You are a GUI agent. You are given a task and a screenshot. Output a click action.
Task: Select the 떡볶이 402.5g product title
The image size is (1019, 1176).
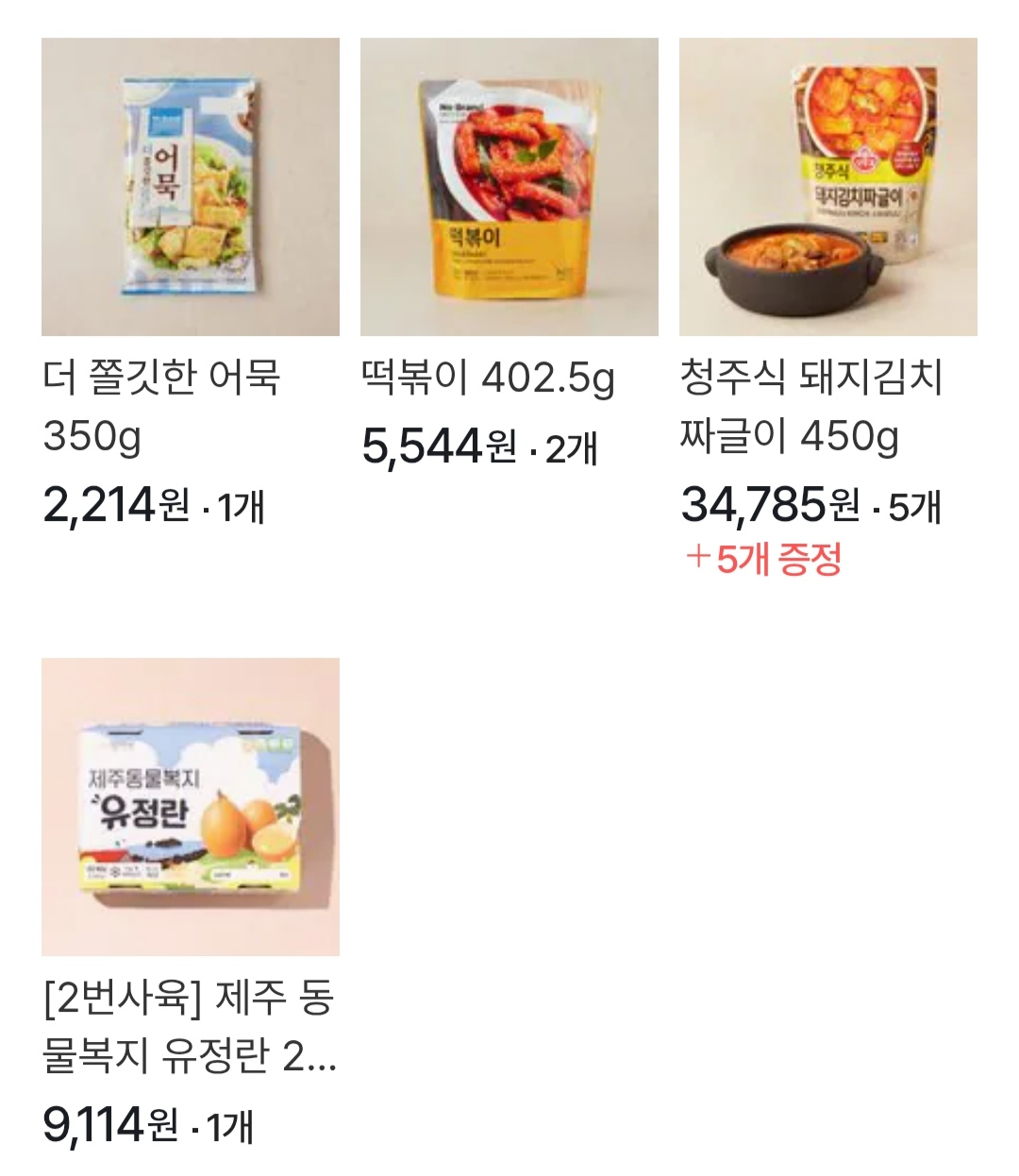(x=489, y=377)
